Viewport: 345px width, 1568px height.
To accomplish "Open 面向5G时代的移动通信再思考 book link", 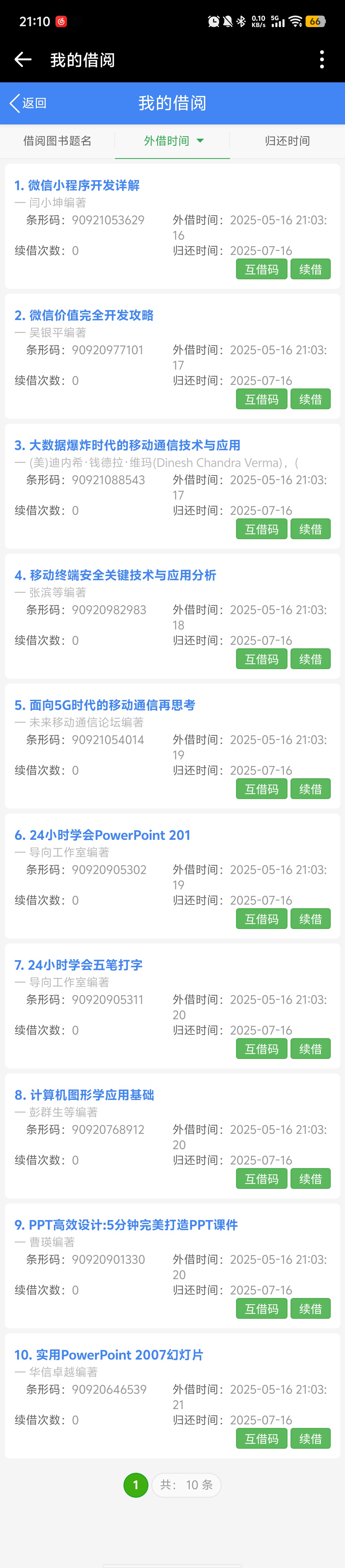I will [105, 705].
